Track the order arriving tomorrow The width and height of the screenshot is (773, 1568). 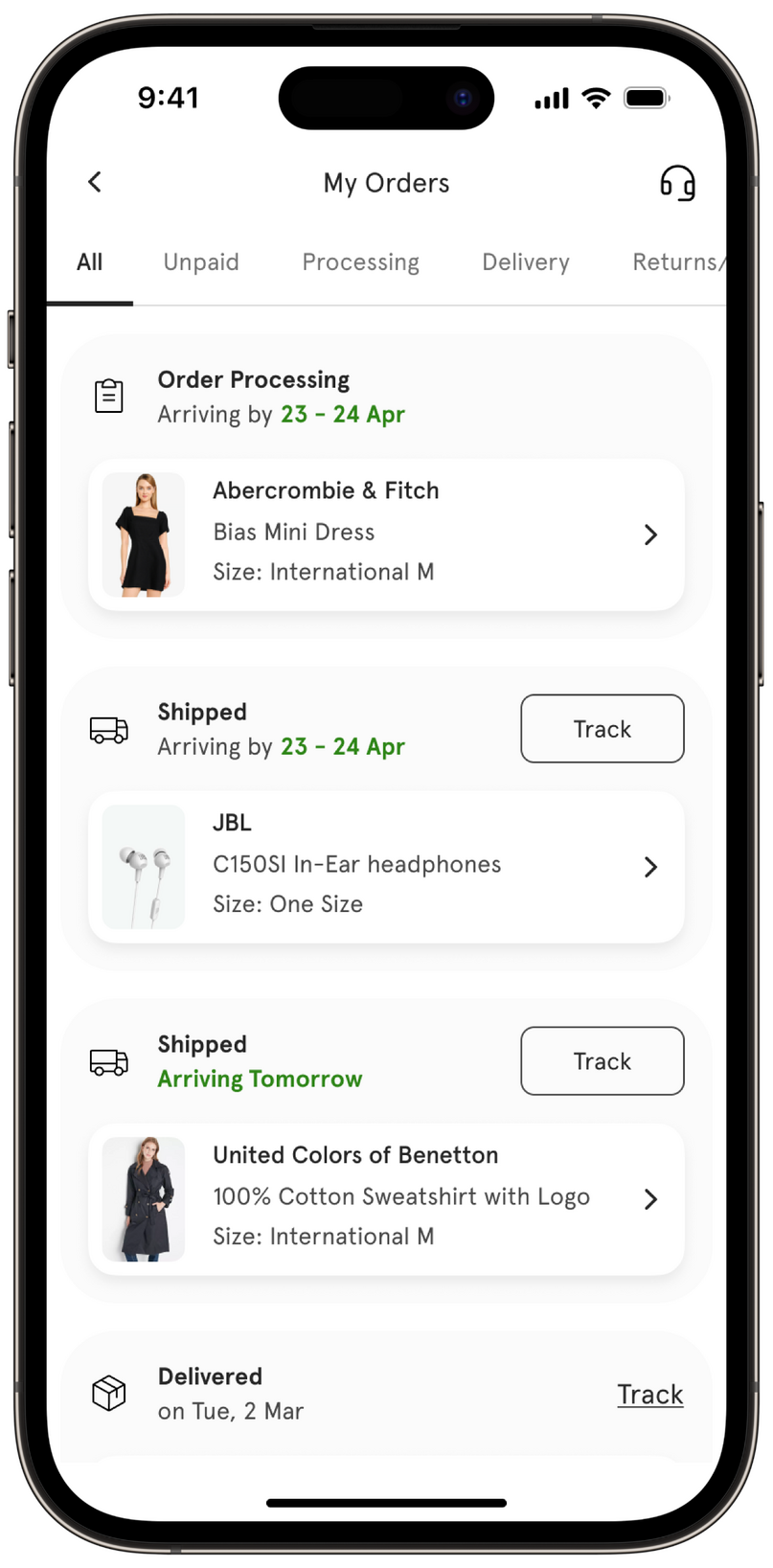602,1061
